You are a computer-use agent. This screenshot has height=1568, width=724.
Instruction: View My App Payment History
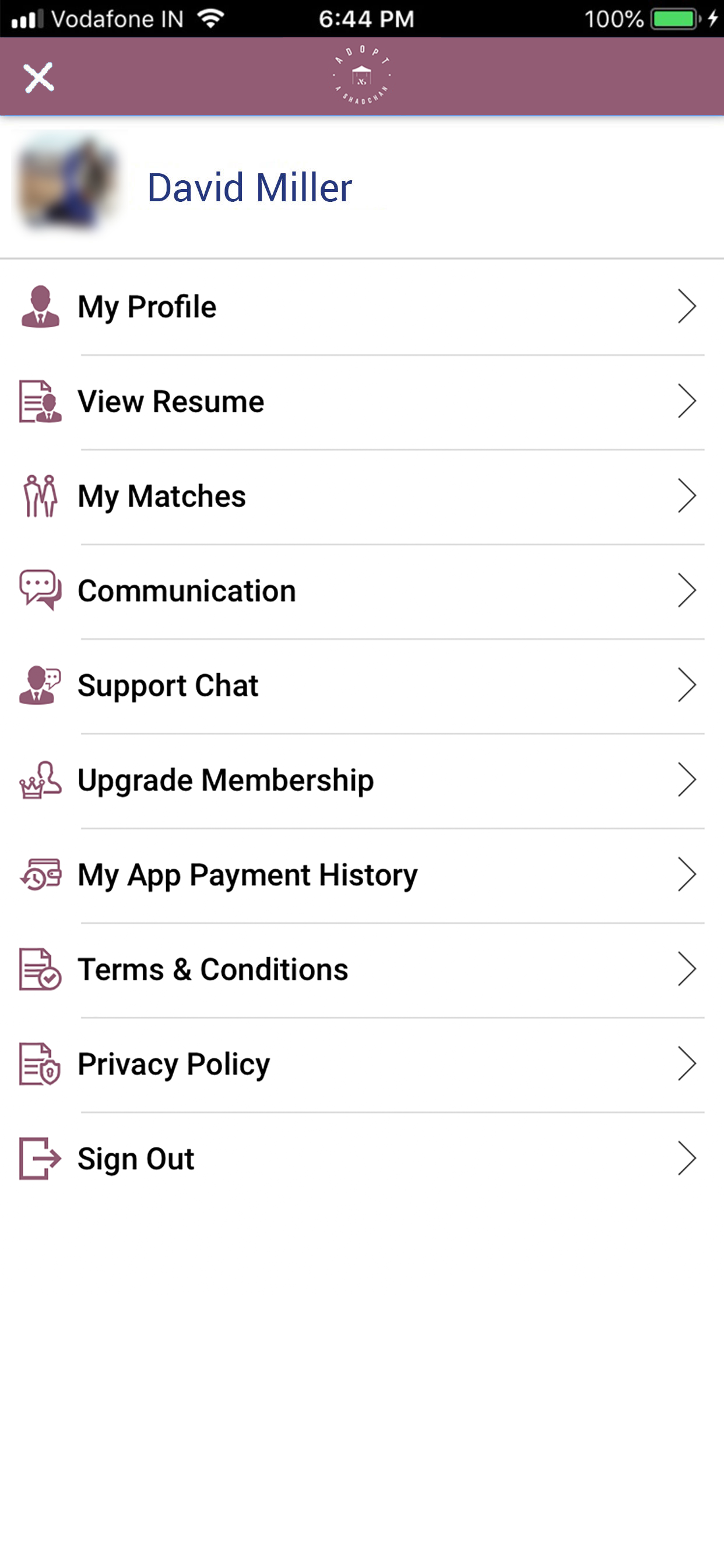(x=362, y=876)
